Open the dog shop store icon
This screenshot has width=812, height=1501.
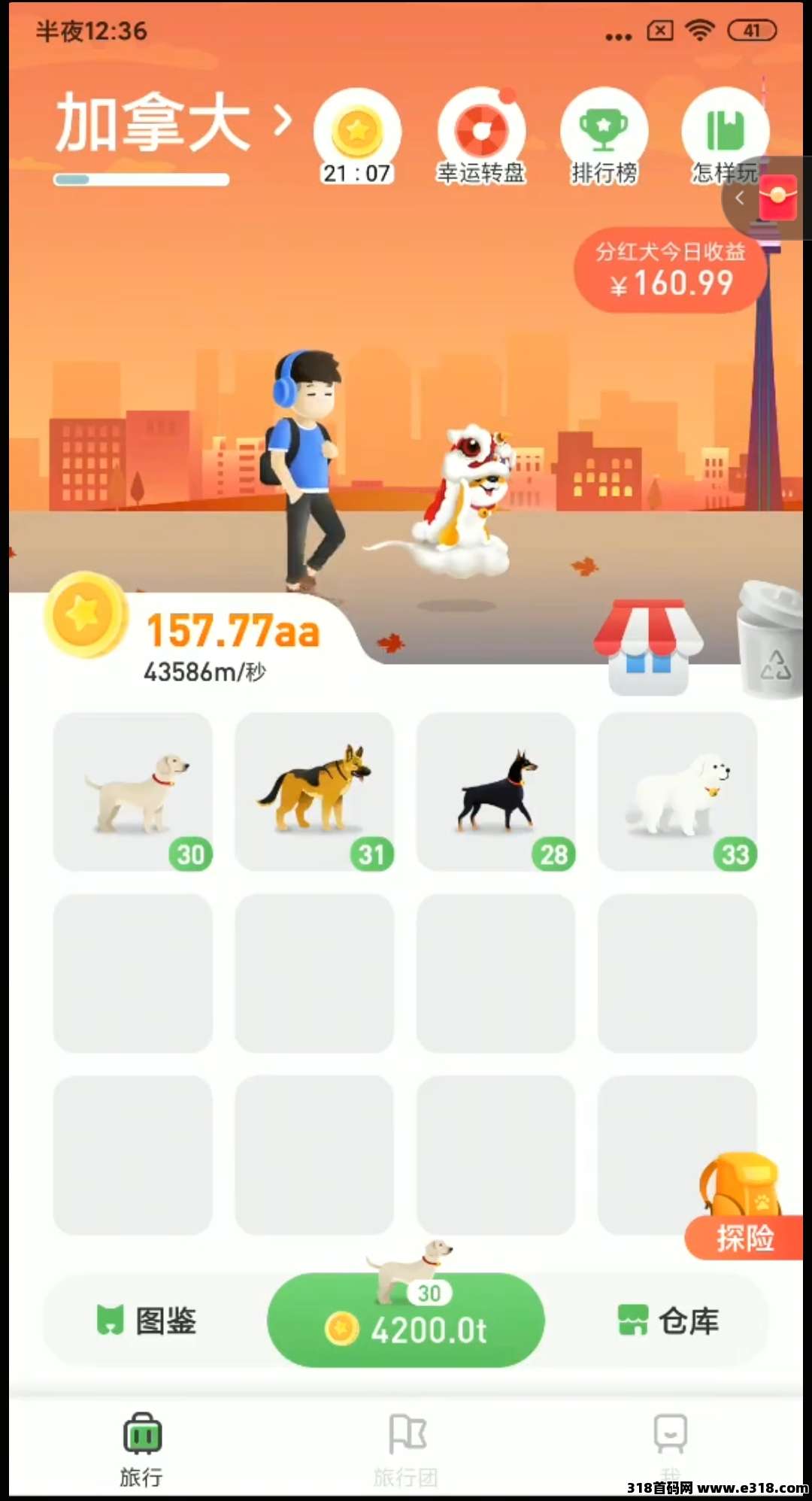pyautogui.click(x=648, y=645)
